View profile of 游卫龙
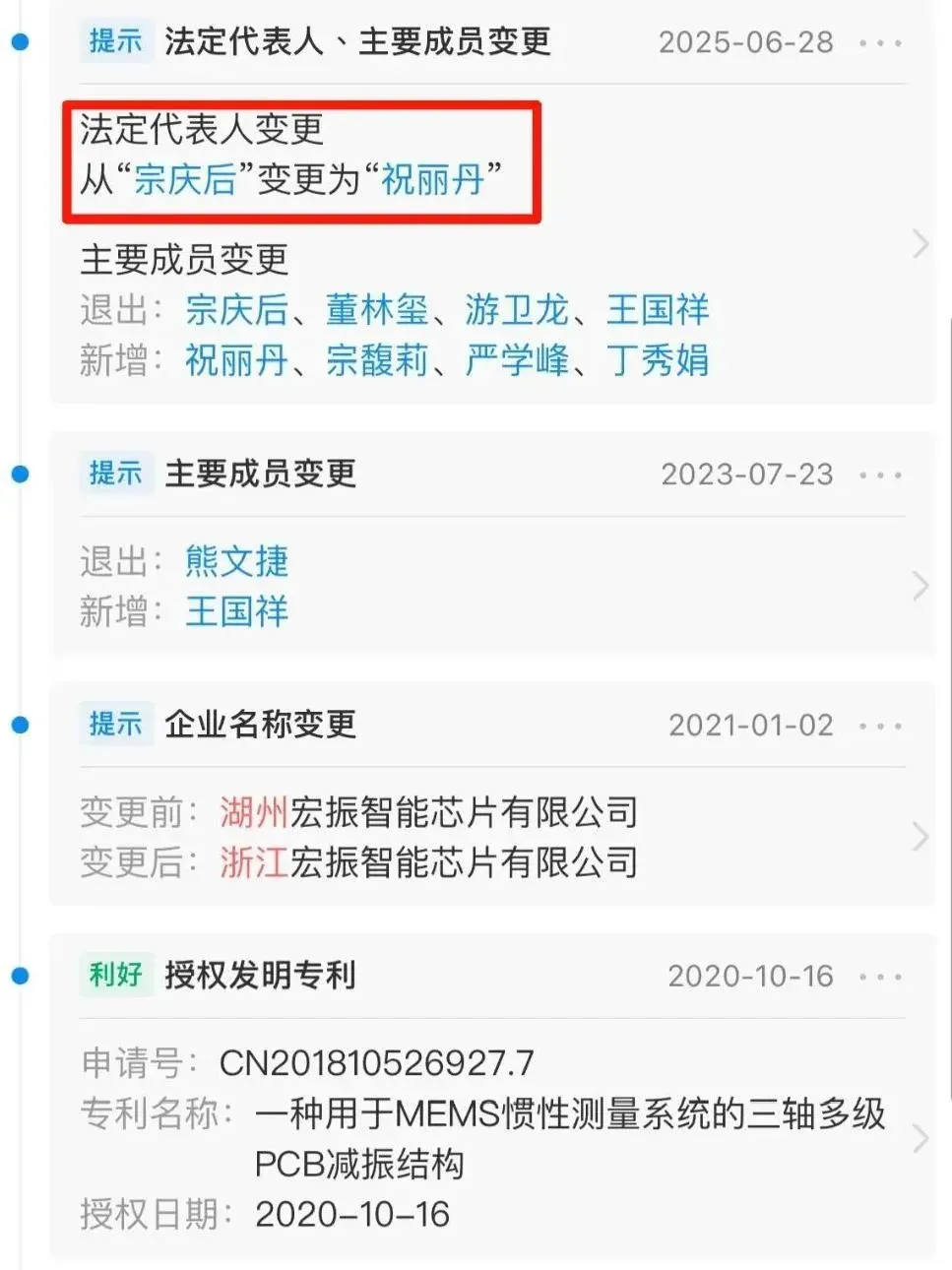This screenshot has height=1270, width=952. tap(517, 310)
